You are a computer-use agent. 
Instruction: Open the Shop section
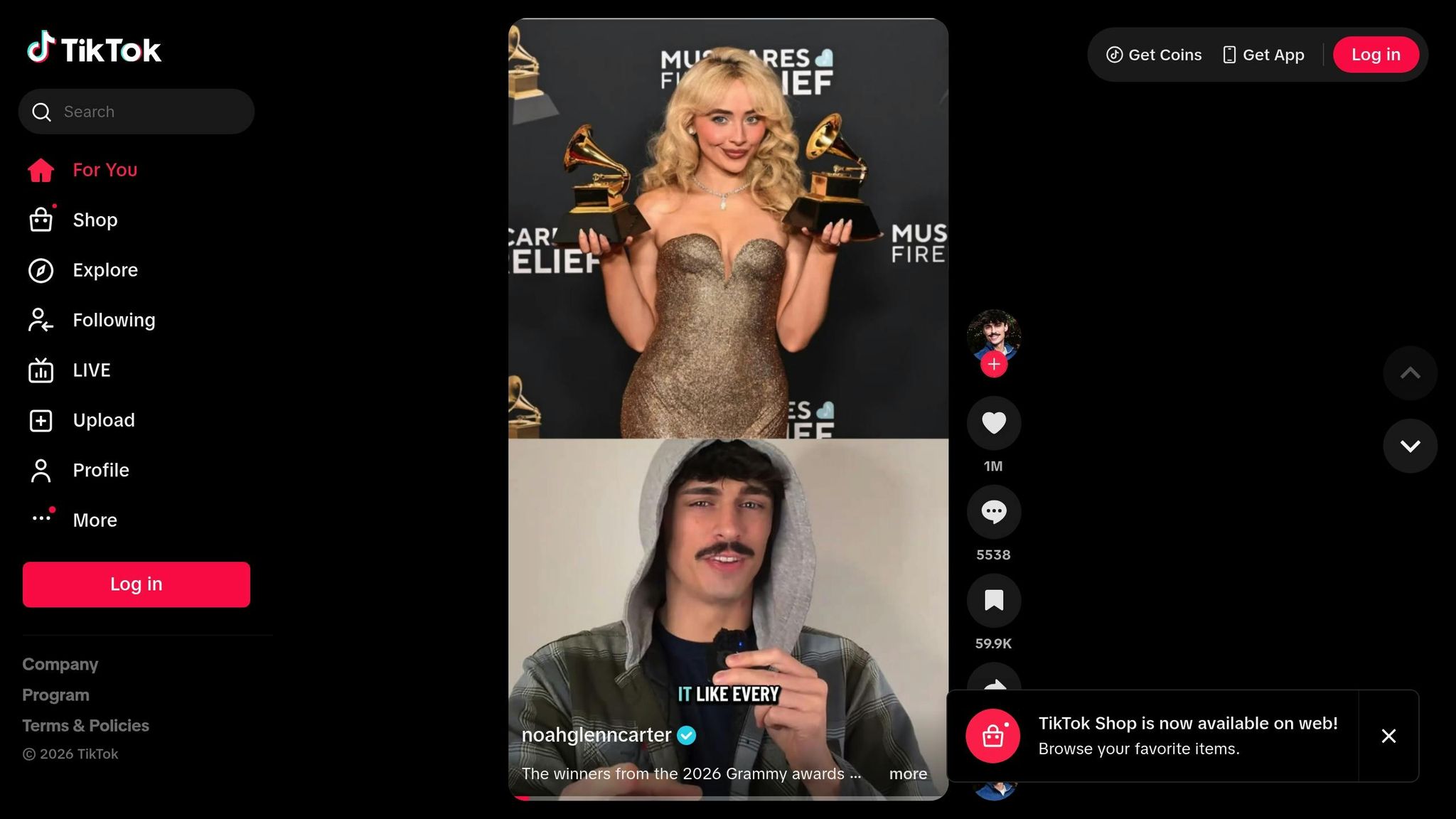click(x=94, y=220)
